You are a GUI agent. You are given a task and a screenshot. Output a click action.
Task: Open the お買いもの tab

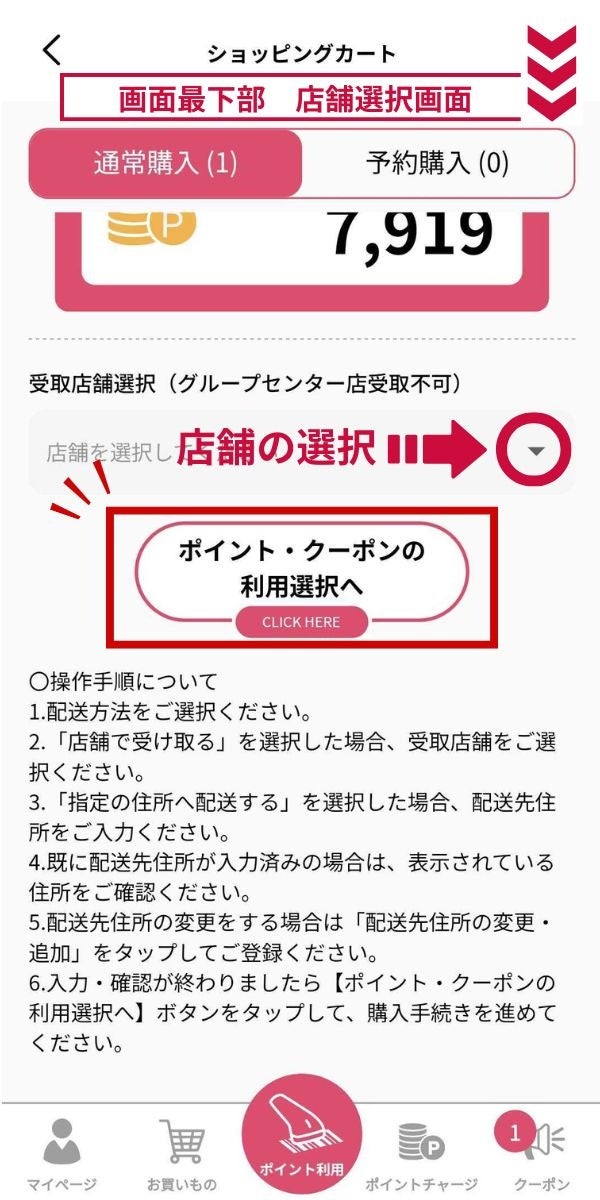(182, 1150)
